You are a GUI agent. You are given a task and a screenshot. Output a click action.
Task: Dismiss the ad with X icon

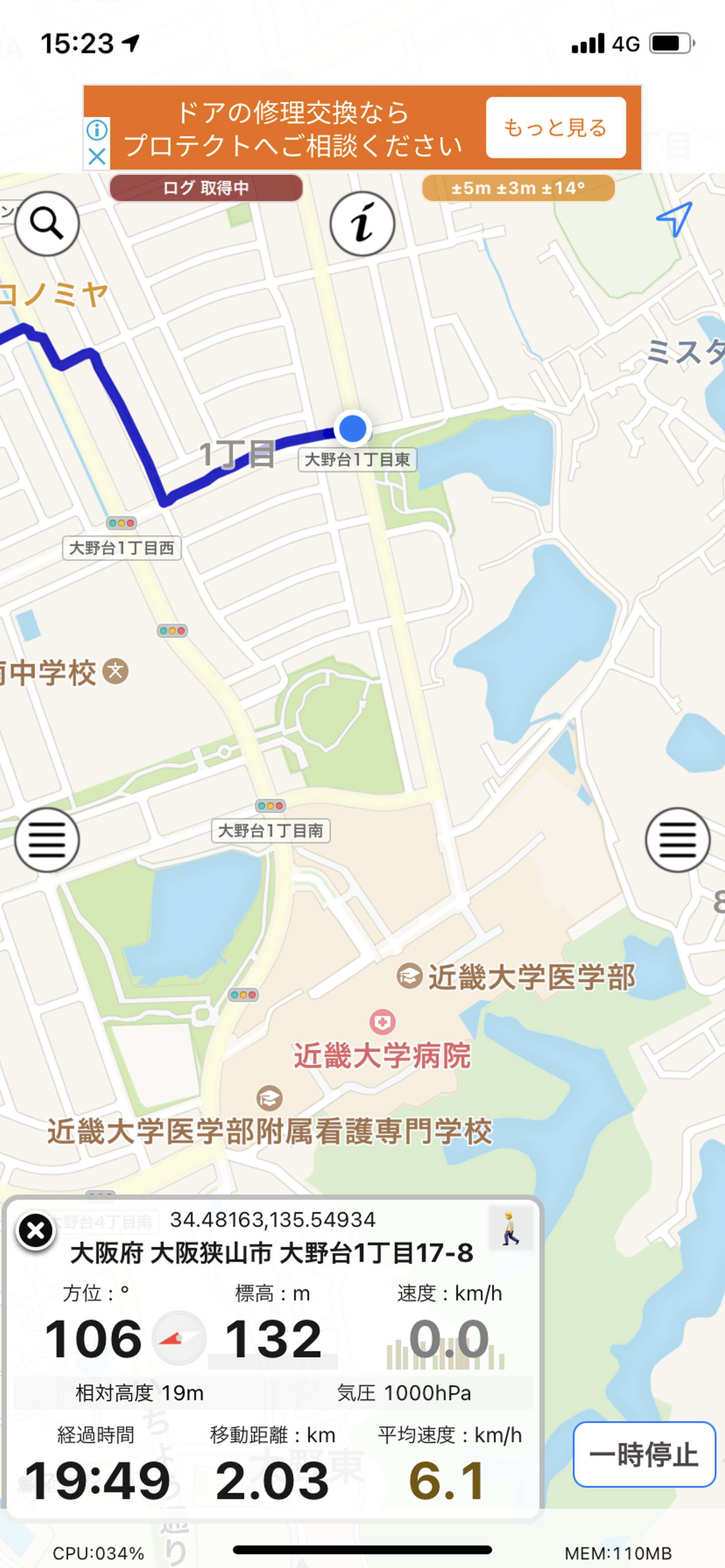(97, 157)
